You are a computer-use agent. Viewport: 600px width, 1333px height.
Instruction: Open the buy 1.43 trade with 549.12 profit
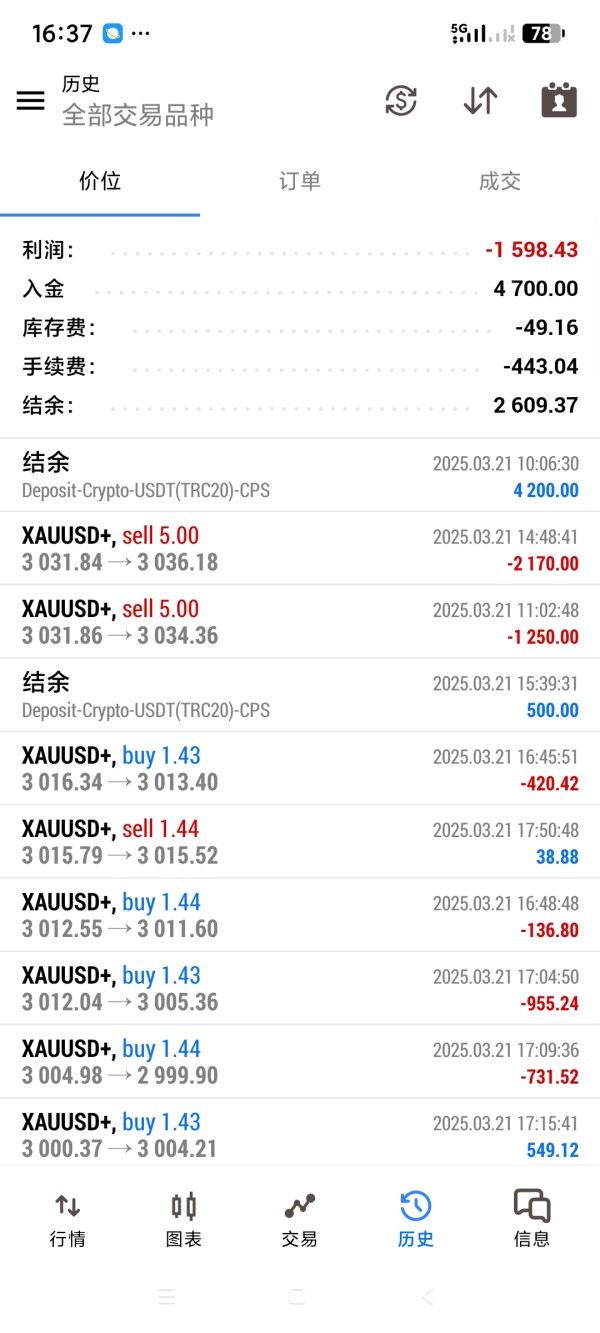(x=300, y=1134)
